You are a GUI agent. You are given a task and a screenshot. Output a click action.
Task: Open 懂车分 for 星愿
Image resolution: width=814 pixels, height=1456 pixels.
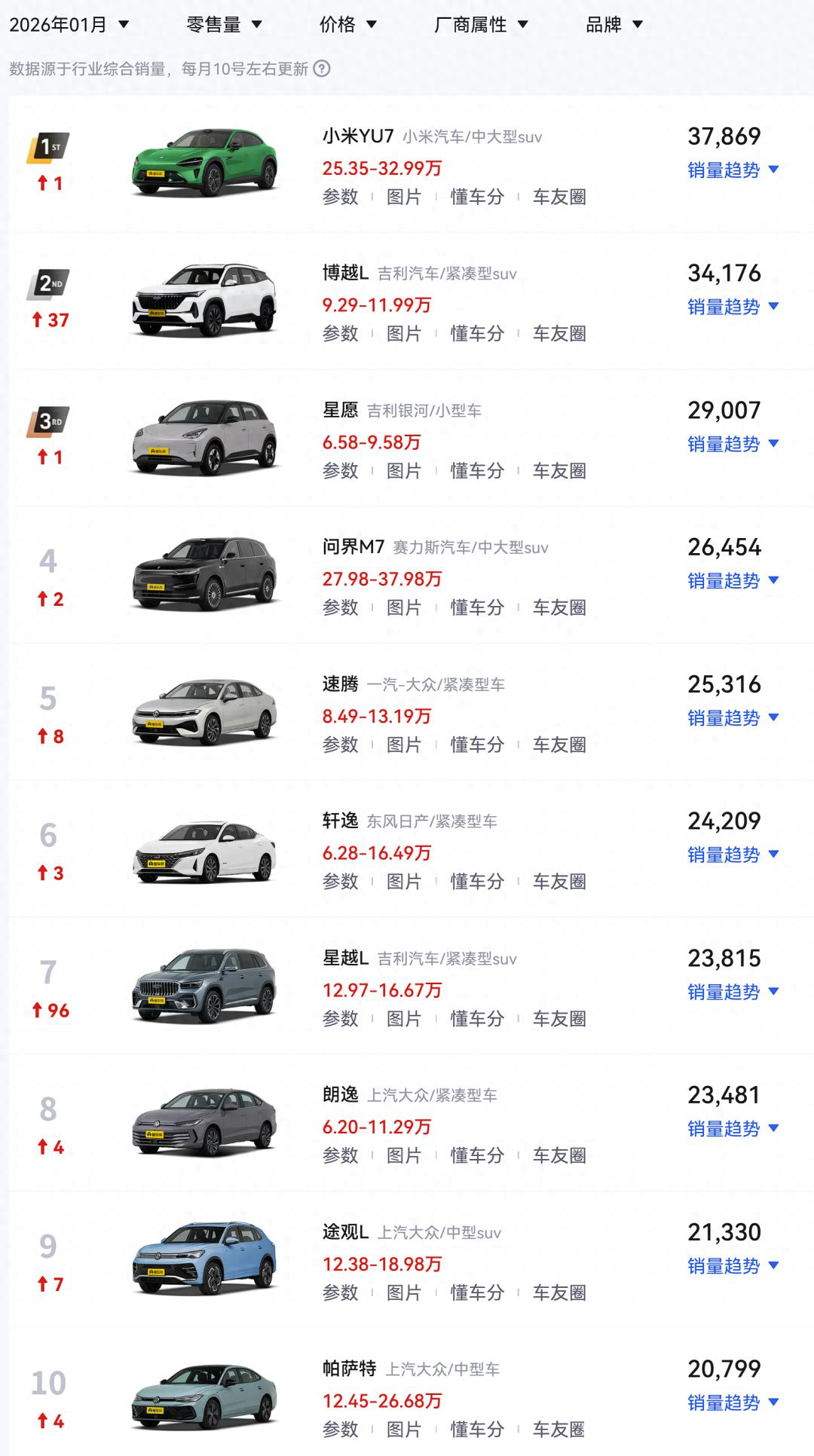(x=477, y=471)
